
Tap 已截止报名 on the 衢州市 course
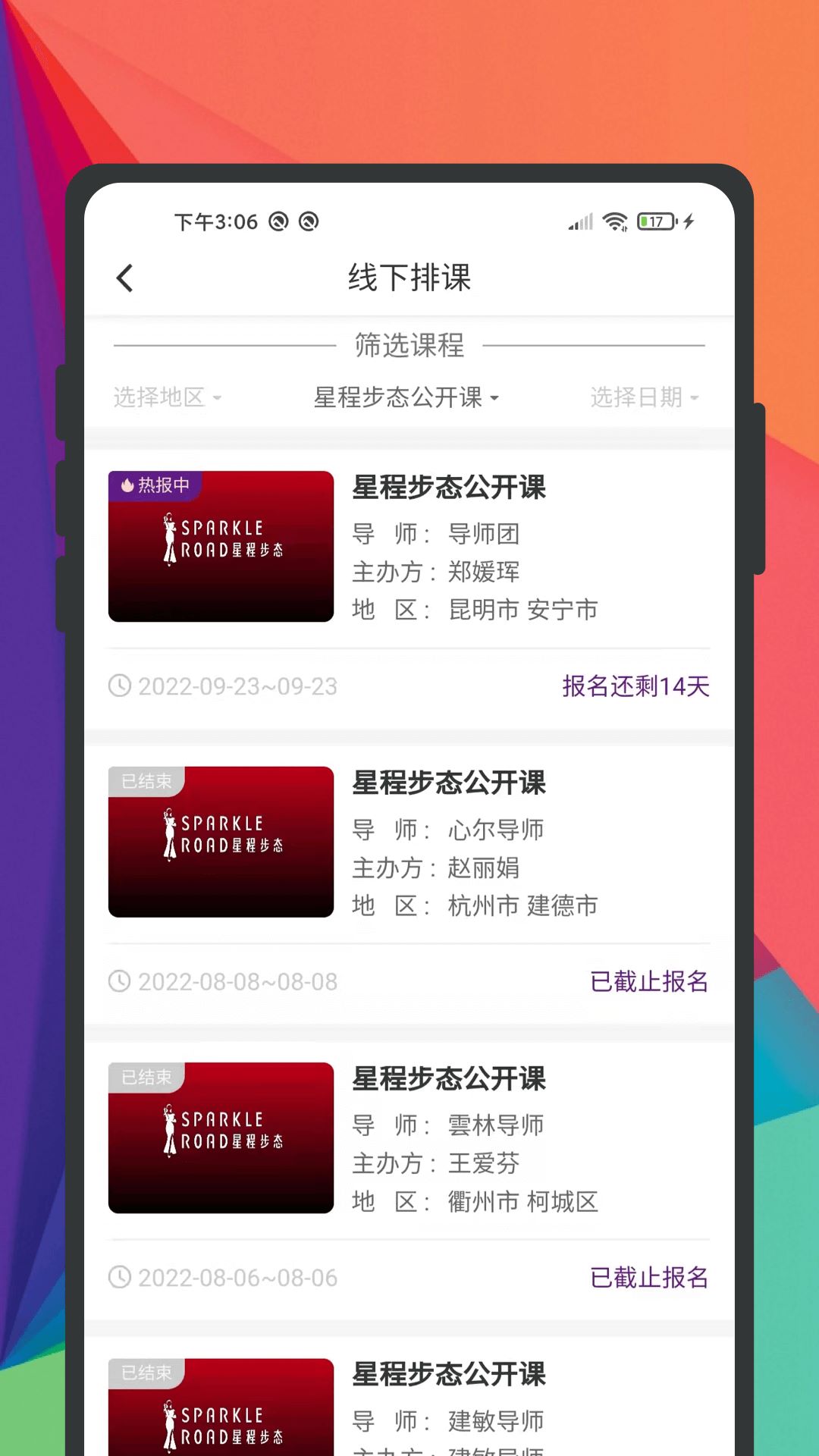click(x=649, y=1278)
